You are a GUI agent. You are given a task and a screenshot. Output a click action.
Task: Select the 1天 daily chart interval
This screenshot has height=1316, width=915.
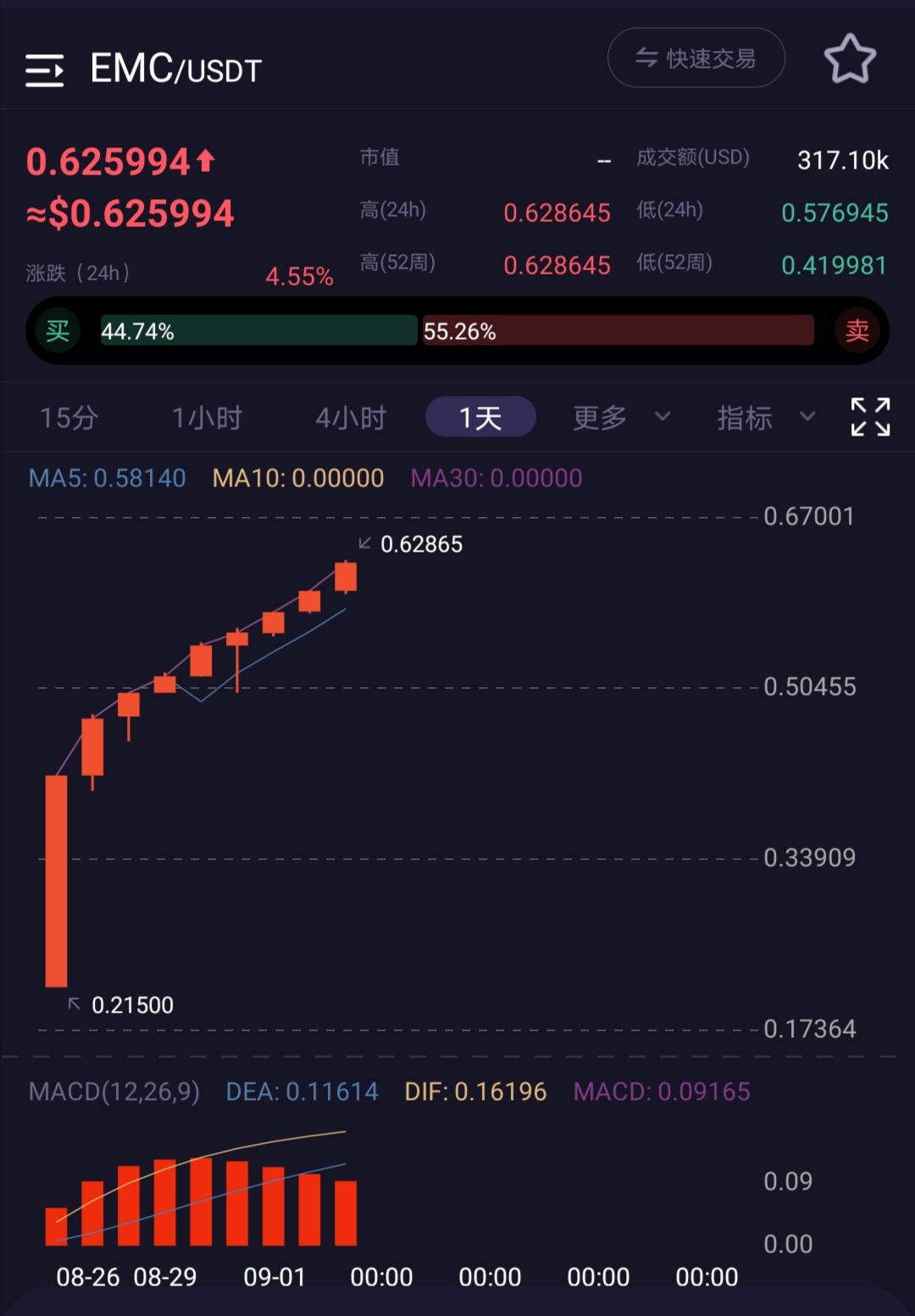pyautogui.click(x=480, y=418)
